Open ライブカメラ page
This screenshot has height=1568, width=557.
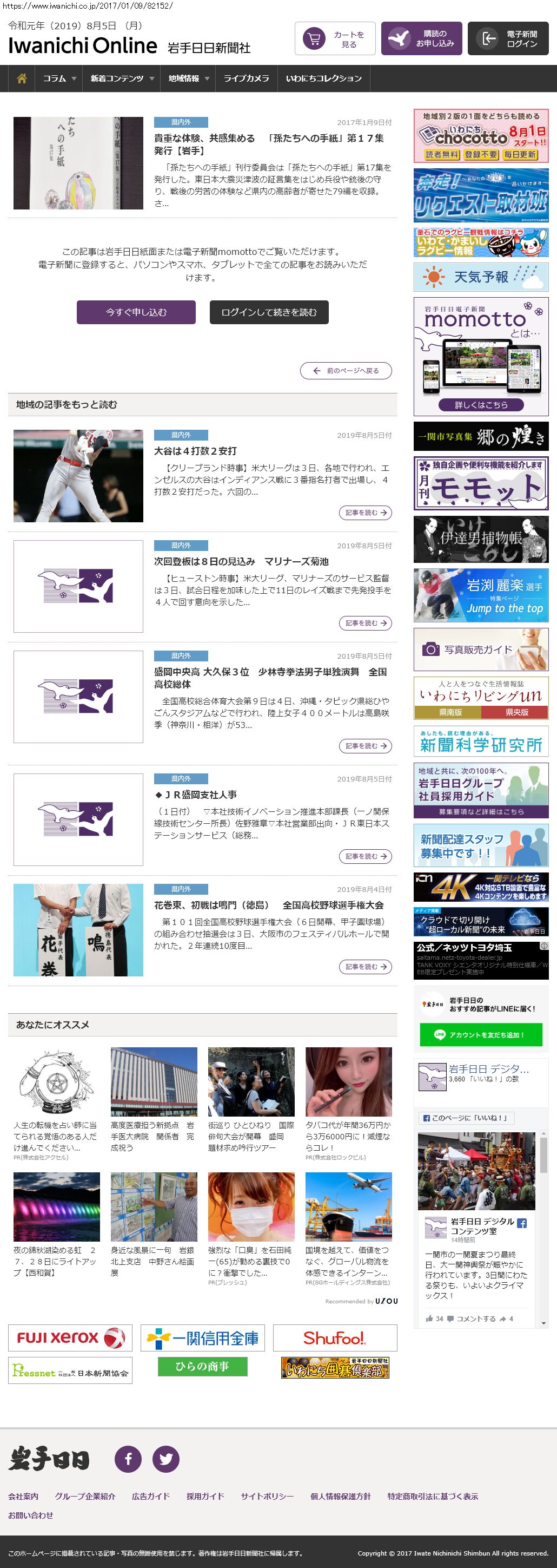(246, 78)
